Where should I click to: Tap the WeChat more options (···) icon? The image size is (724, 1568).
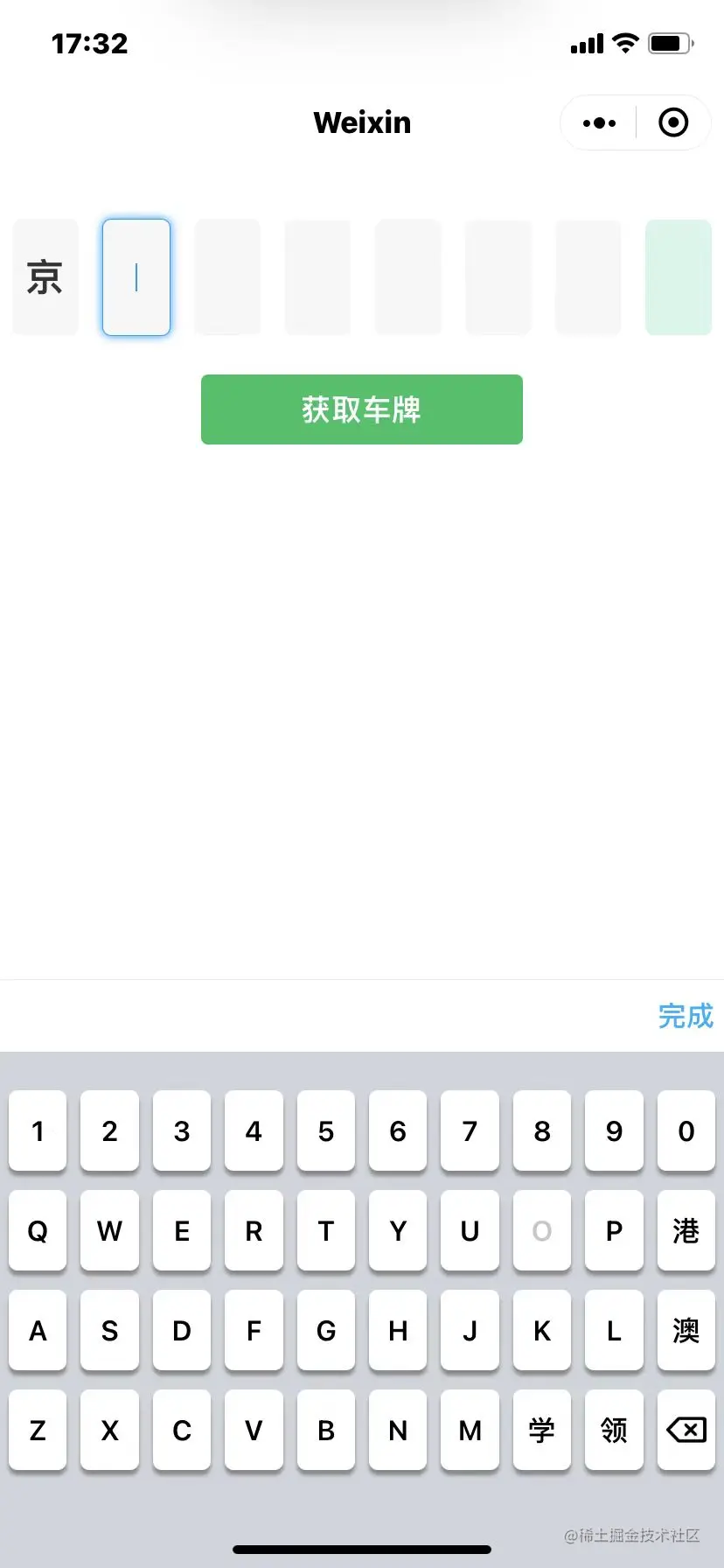pos(598,122)
